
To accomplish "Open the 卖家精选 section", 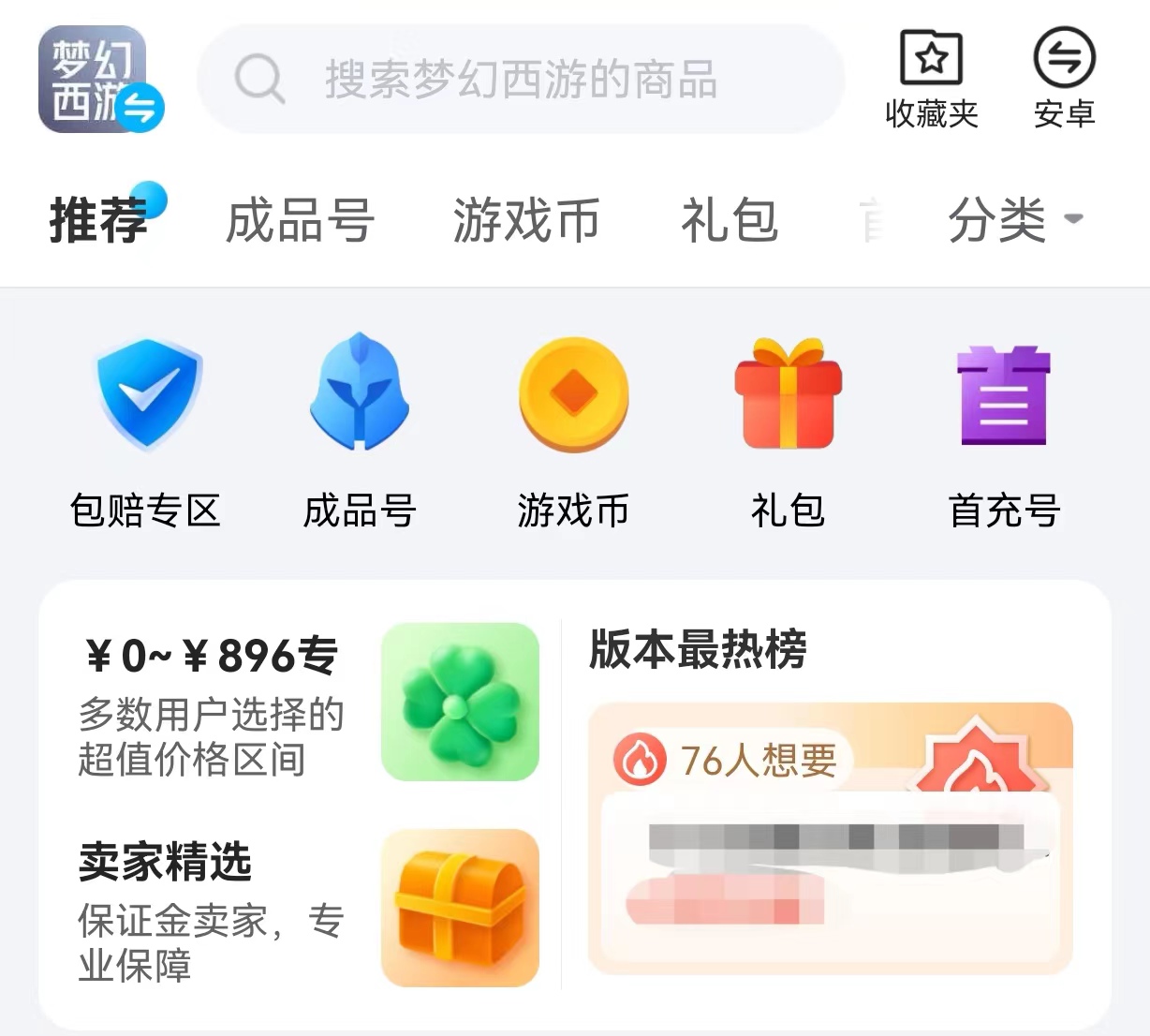I will [x=309, y=909].
